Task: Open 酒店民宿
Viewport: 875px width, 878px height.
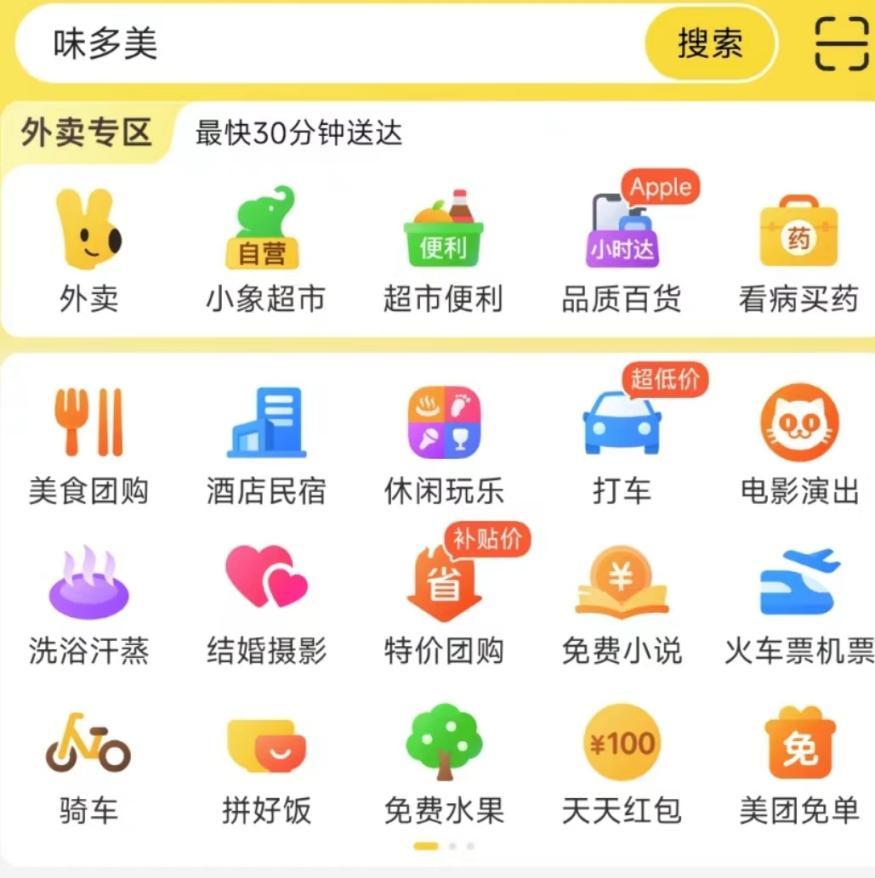Action: pos(266,443)
